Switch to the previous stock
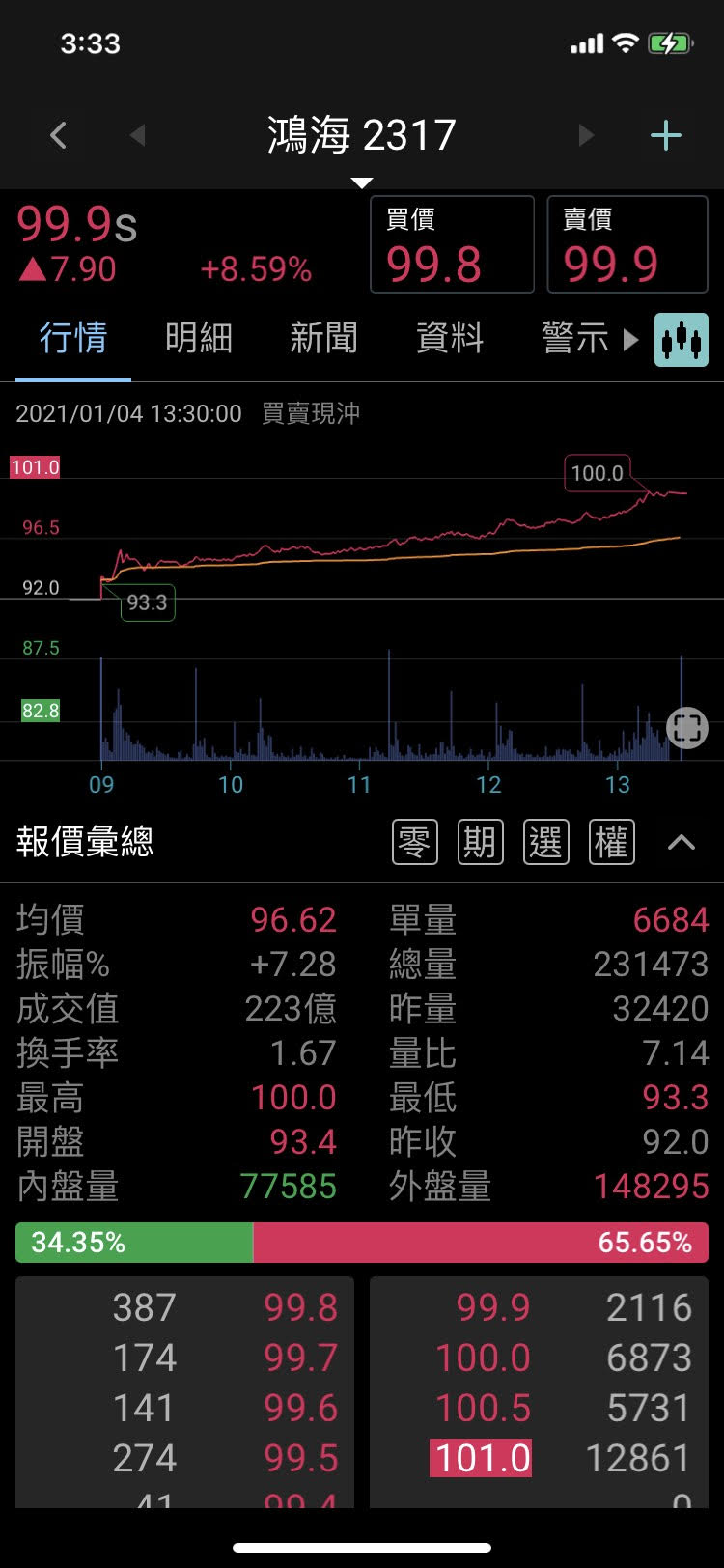 137,135
